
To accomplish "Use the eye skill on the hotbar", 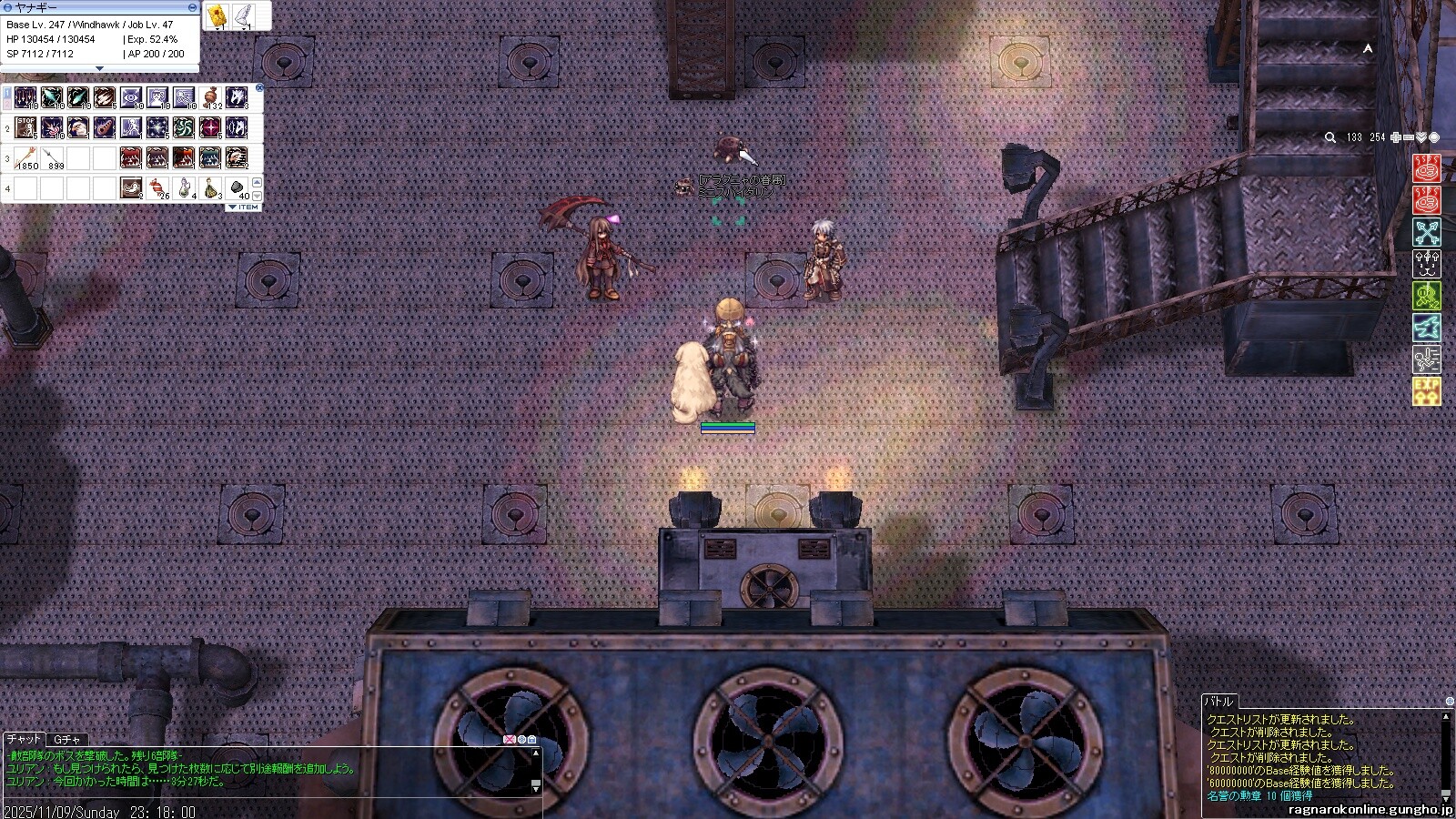I will pyautogui.click(x=131, y=97).
